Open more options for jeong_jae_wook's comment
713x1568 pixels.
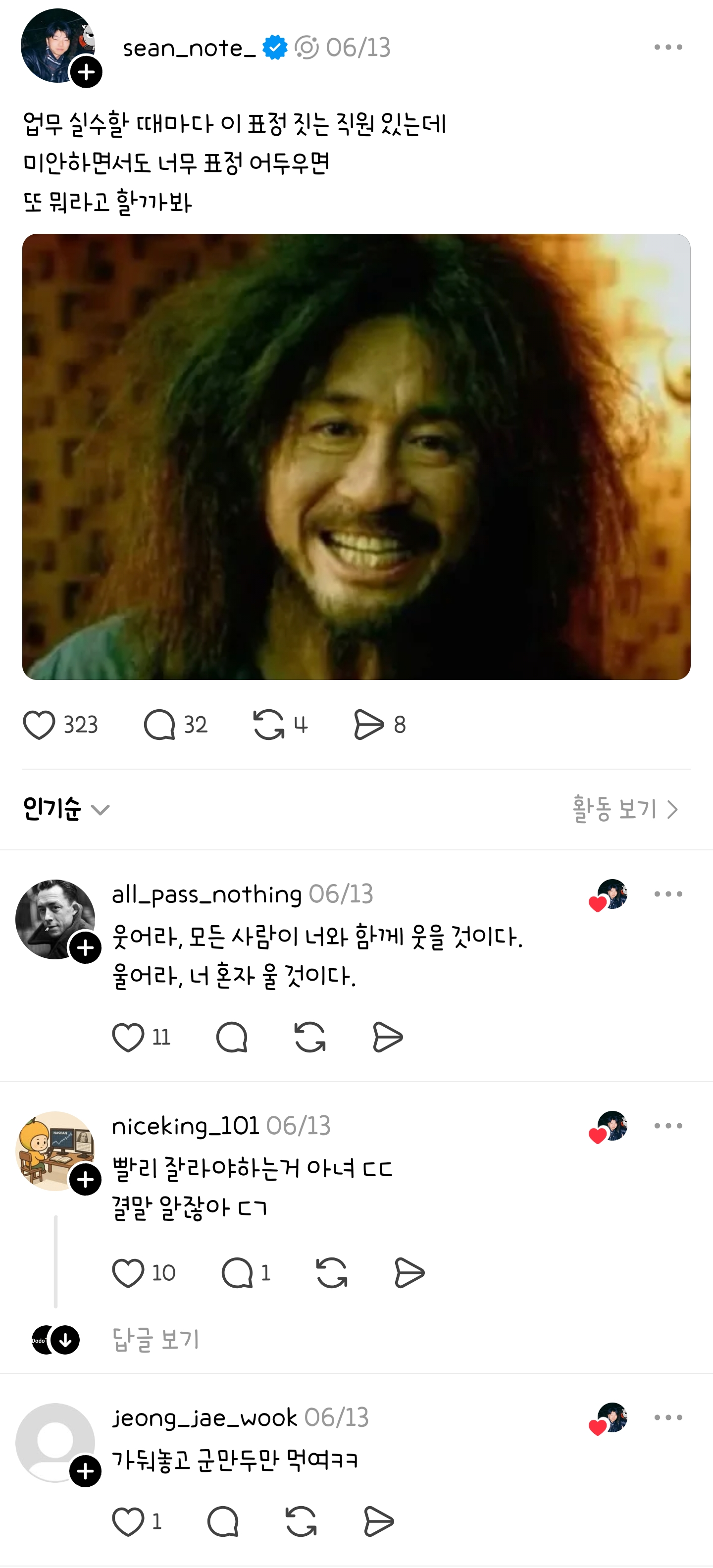coord(667,1417)
